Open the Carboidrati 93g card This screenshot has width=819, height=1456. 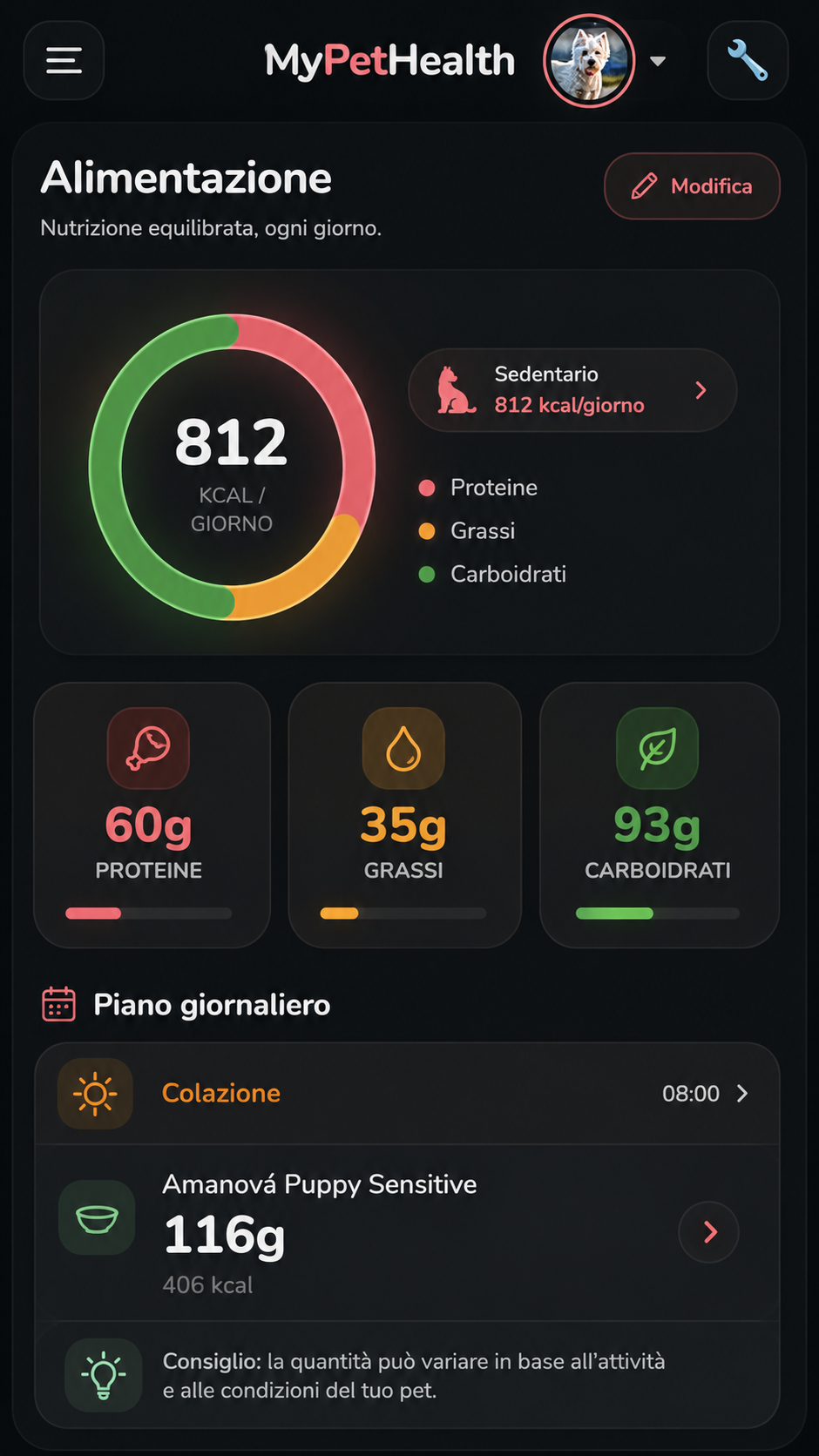[x=660, y=815]
